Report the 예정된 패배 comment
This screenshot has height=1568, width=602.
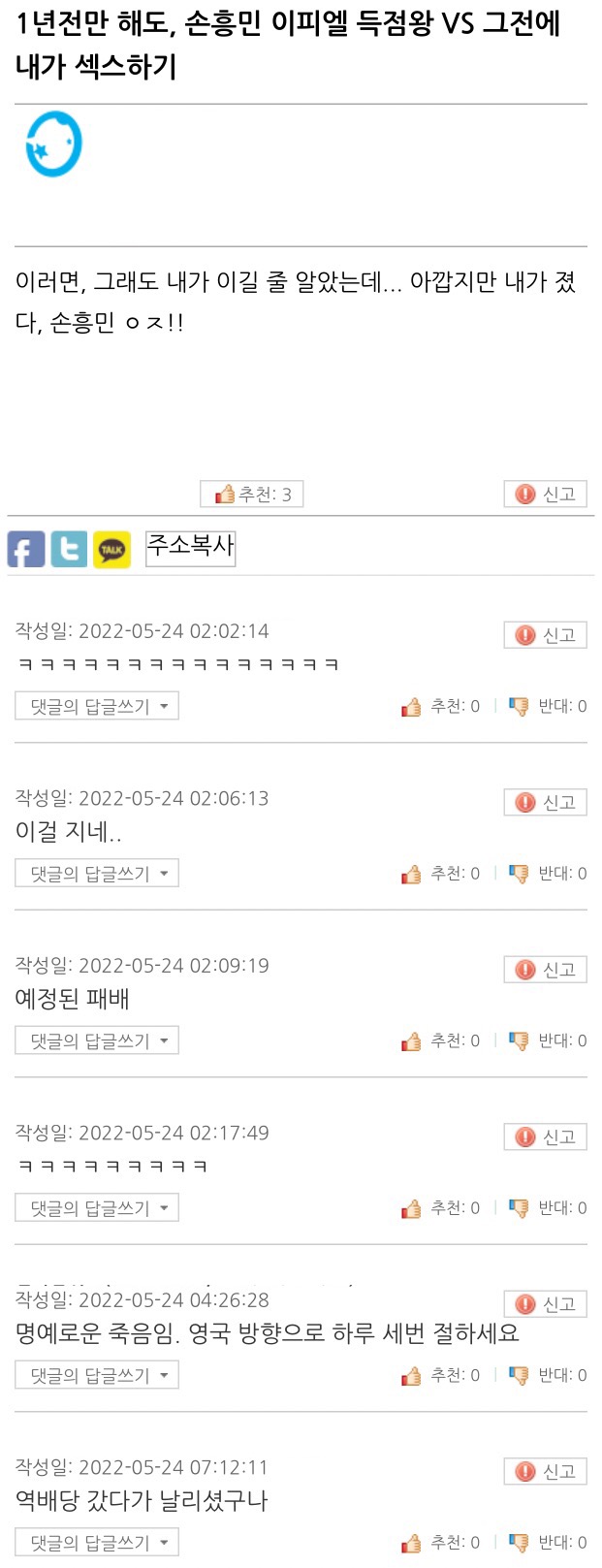(x=545, y=970)
